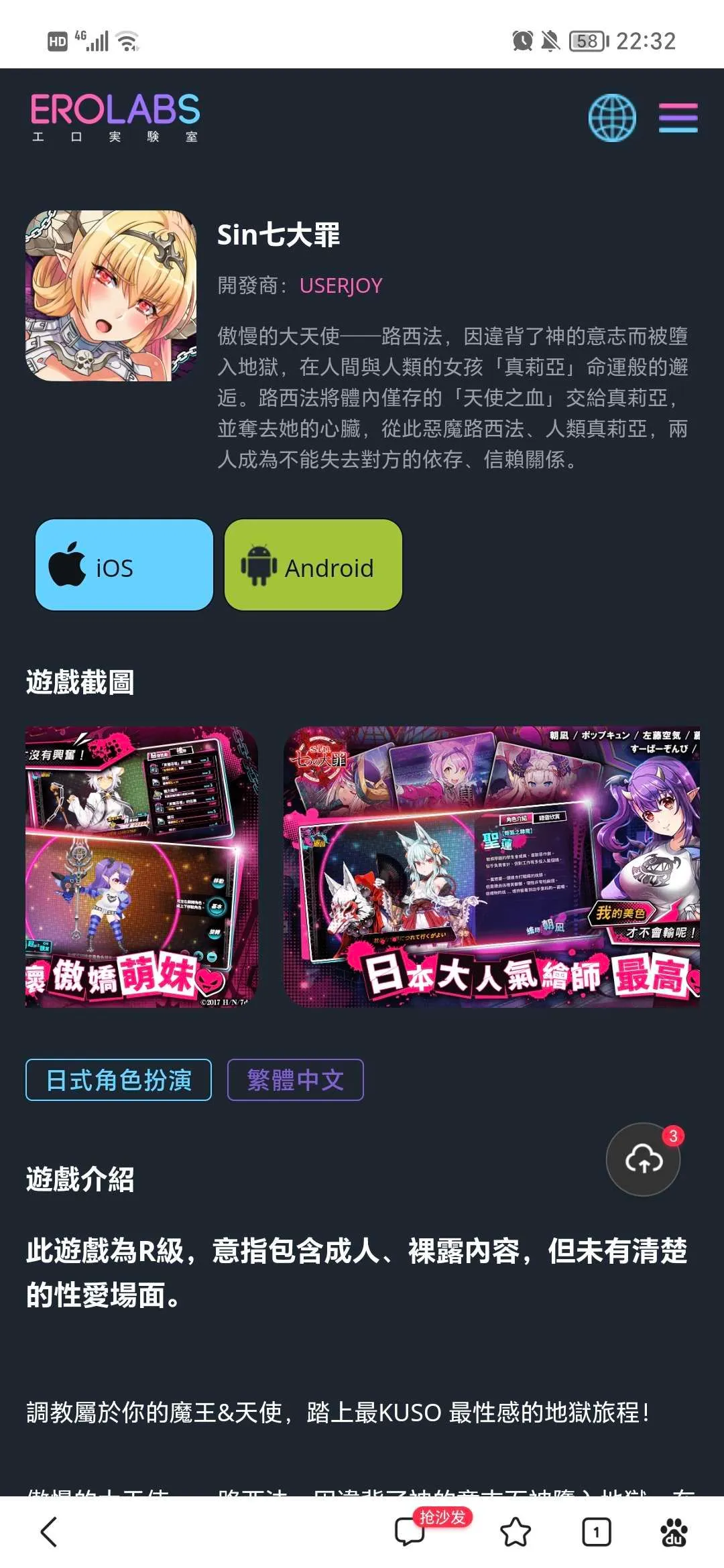This screenshot has height=1568, width=724.
Task: View the 傲嬌萌妹 game screenshot
Action: tap(141, 866)
